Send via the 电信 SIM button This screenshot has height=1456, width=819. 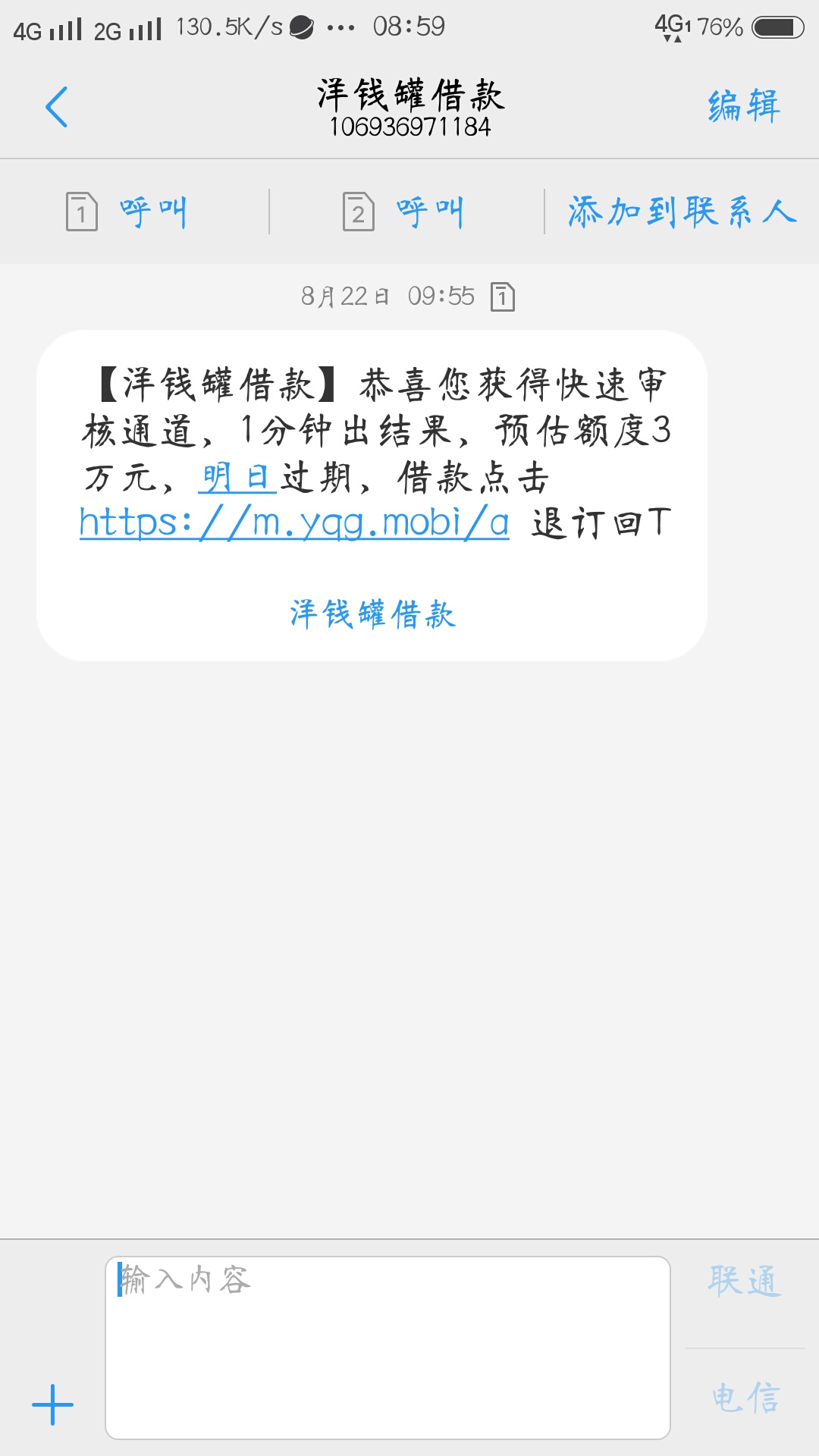coord(745,1397)
